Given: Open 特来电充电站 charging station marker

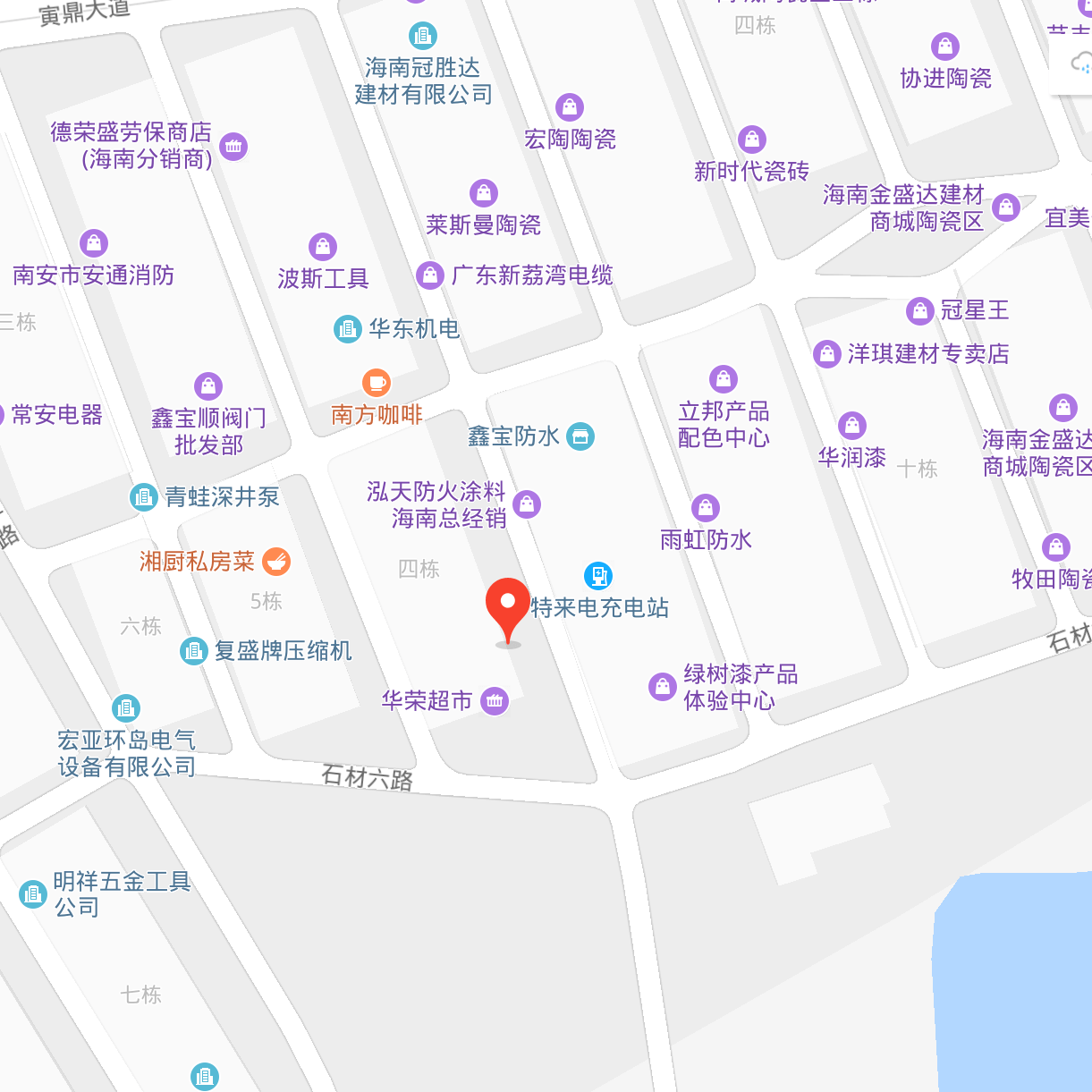Looking at the screenshot, I should pyautogui.click(x=597, y=575).
